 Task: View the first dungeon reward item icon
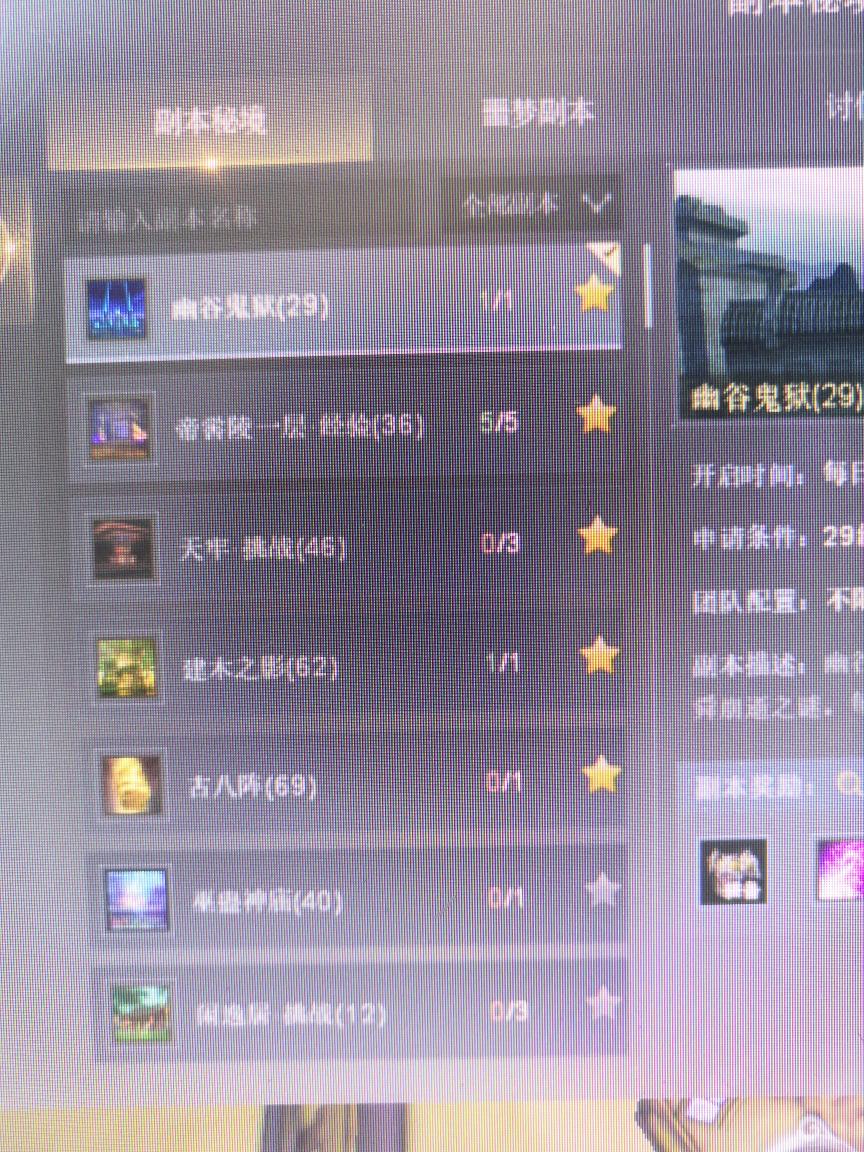pos(733,871)
